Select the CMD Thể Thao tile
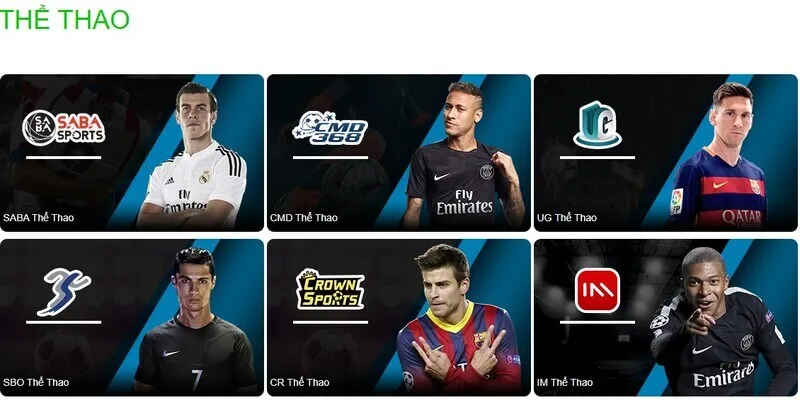Image resolution: width=800 pixels, height=400 pixels. coord(398,152)
